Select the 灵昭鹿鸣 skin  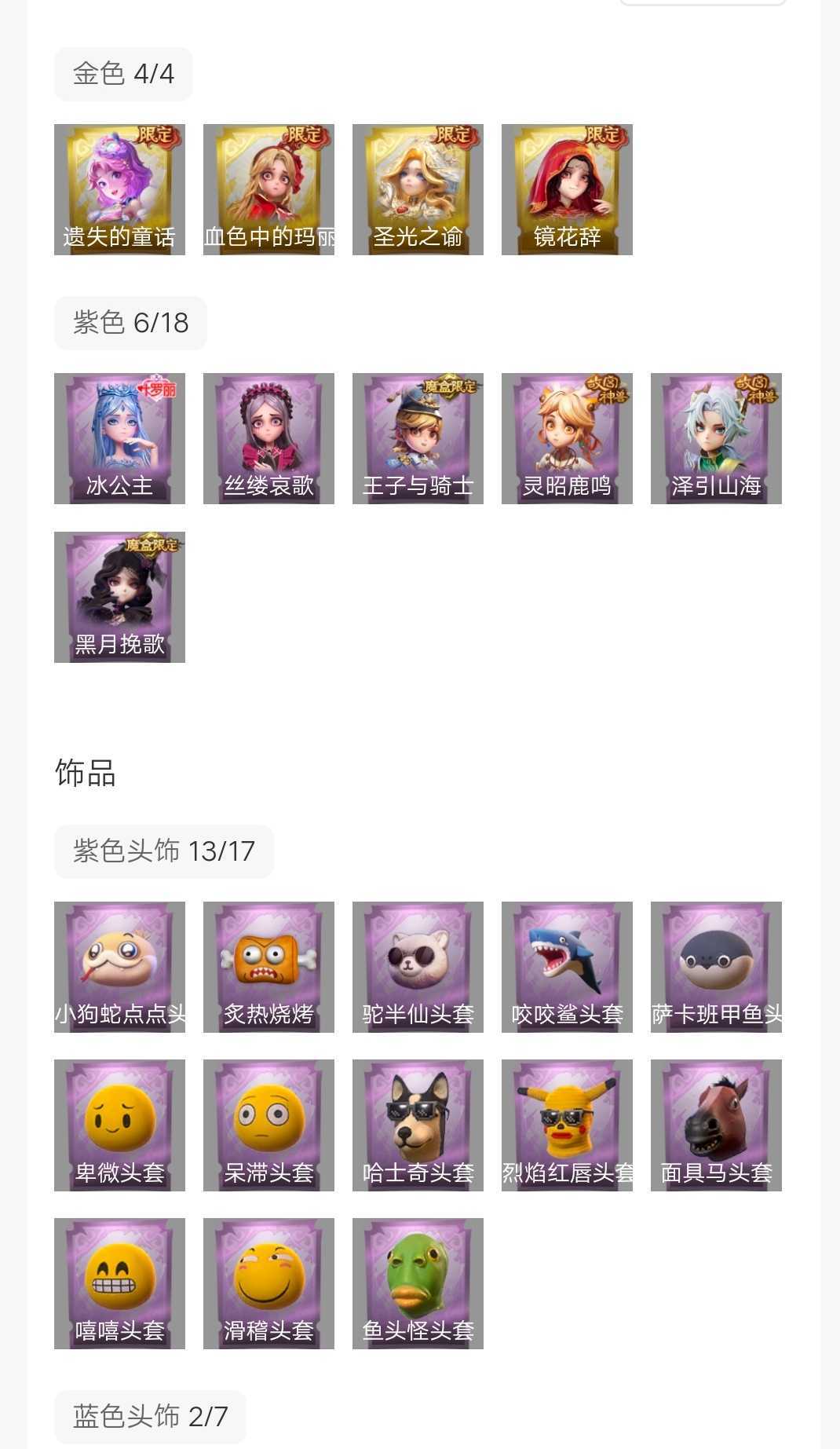point(567,438)
